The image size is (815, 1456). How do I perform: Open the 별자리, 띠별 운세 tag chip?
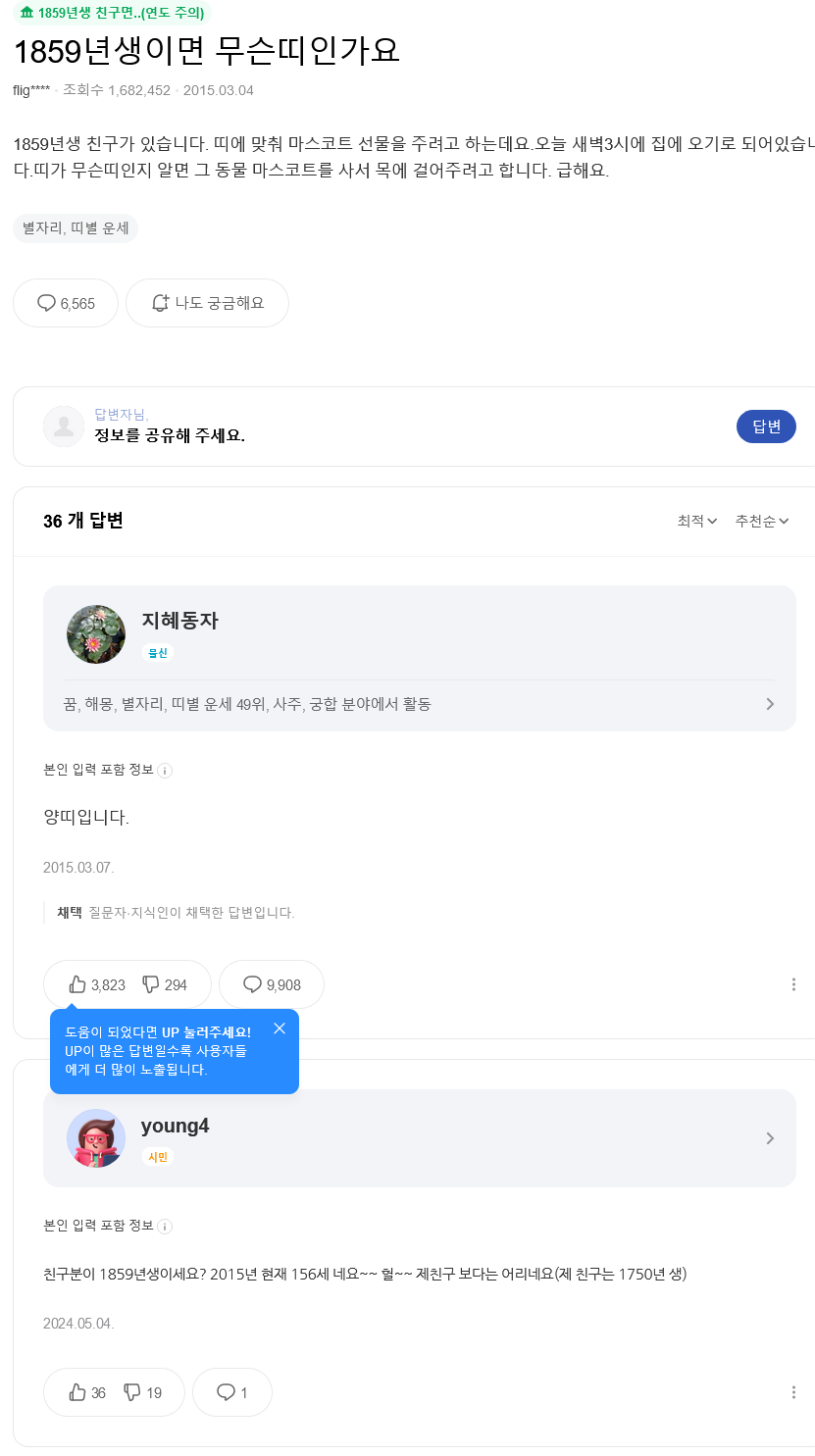pos(76,227)
